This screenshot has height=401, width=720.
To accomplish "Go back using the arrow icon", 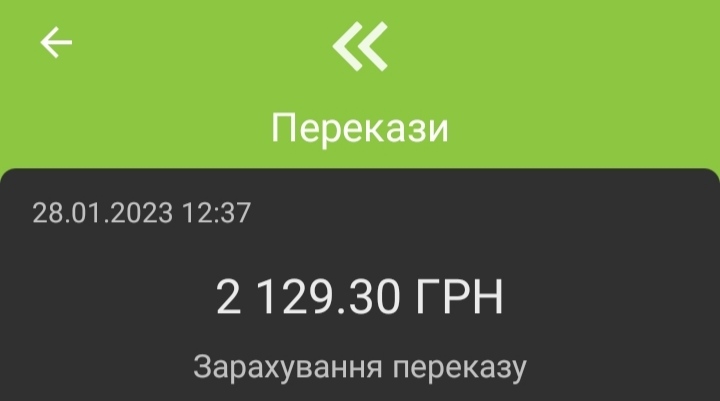I will point(56,44).
